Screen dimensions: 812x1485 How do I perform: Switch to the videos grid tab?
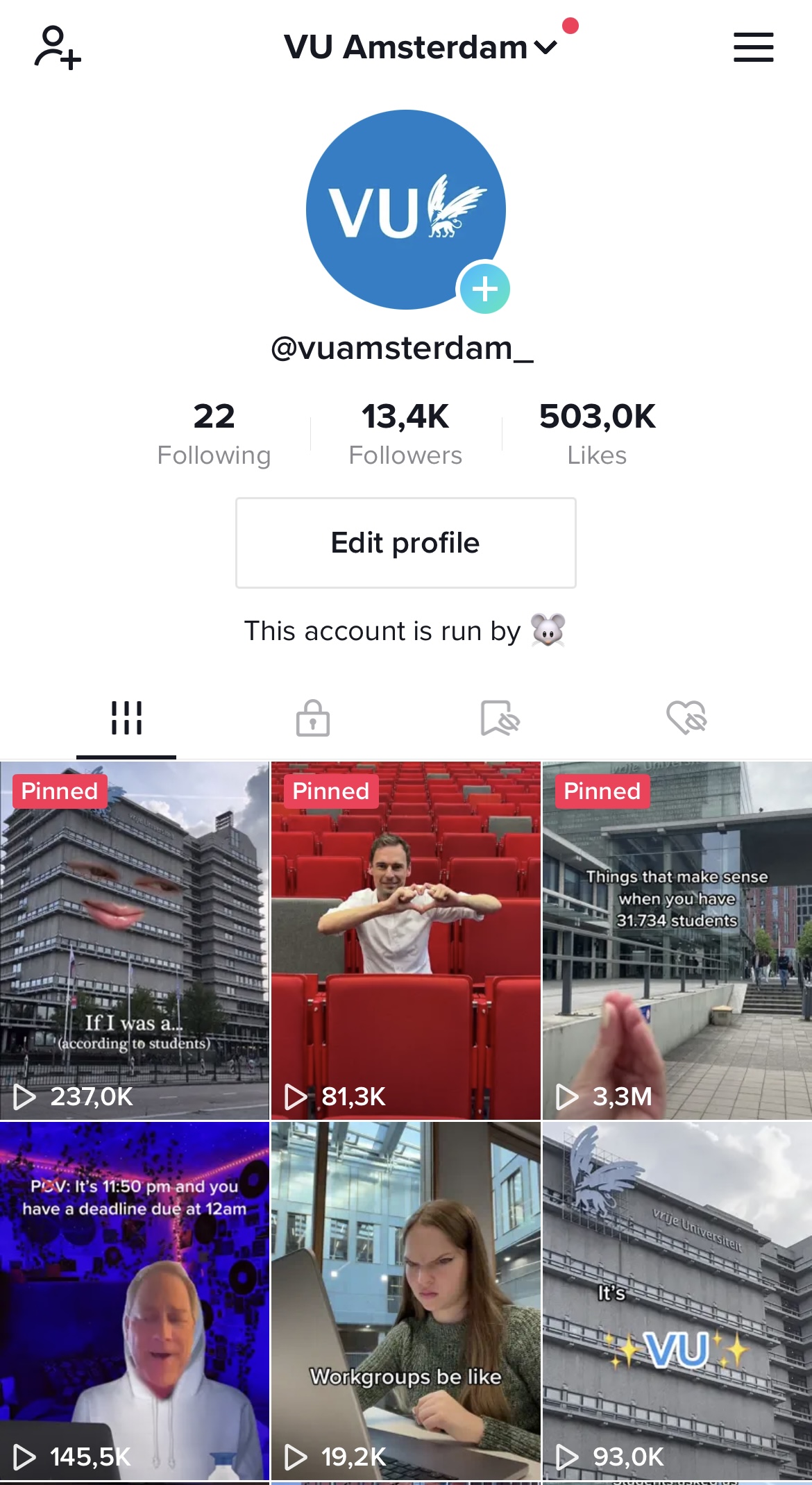click(x=126, y=718)
